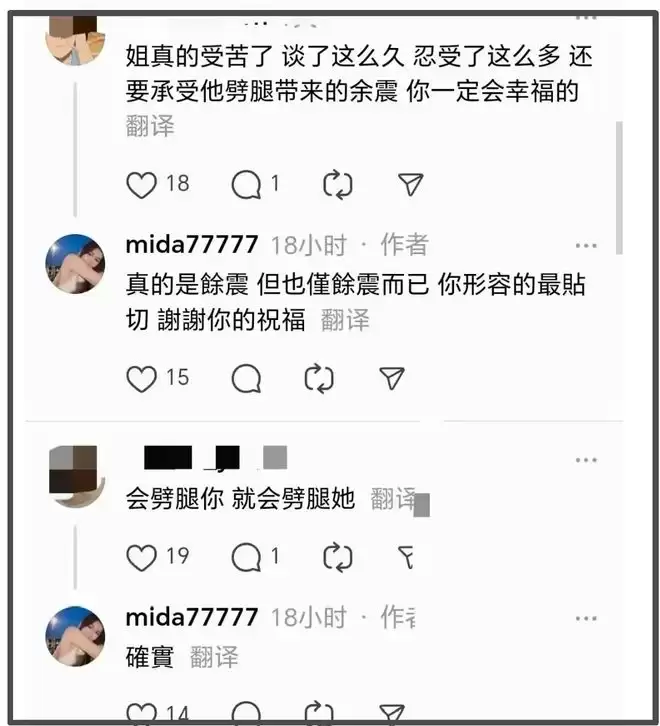The height and width of the screenshot is (726, 660).
Task: Like the comment 会劈腿你 就会劈腿她
Action: click(142, 557)
